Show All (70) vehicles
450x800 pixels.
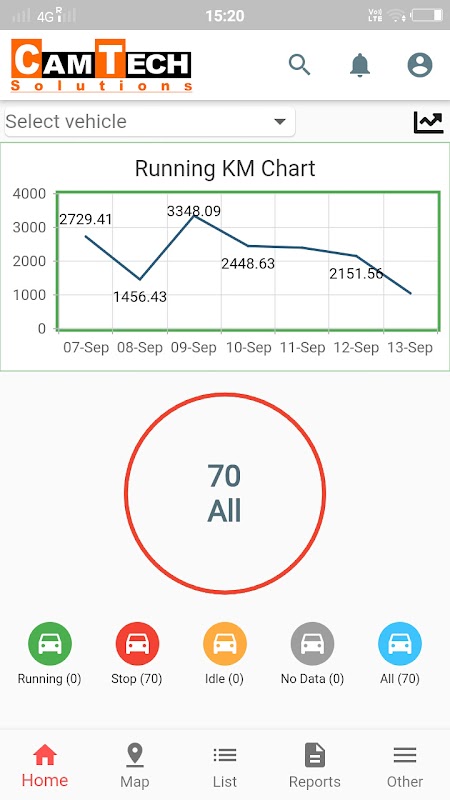(x=399, y=655)
